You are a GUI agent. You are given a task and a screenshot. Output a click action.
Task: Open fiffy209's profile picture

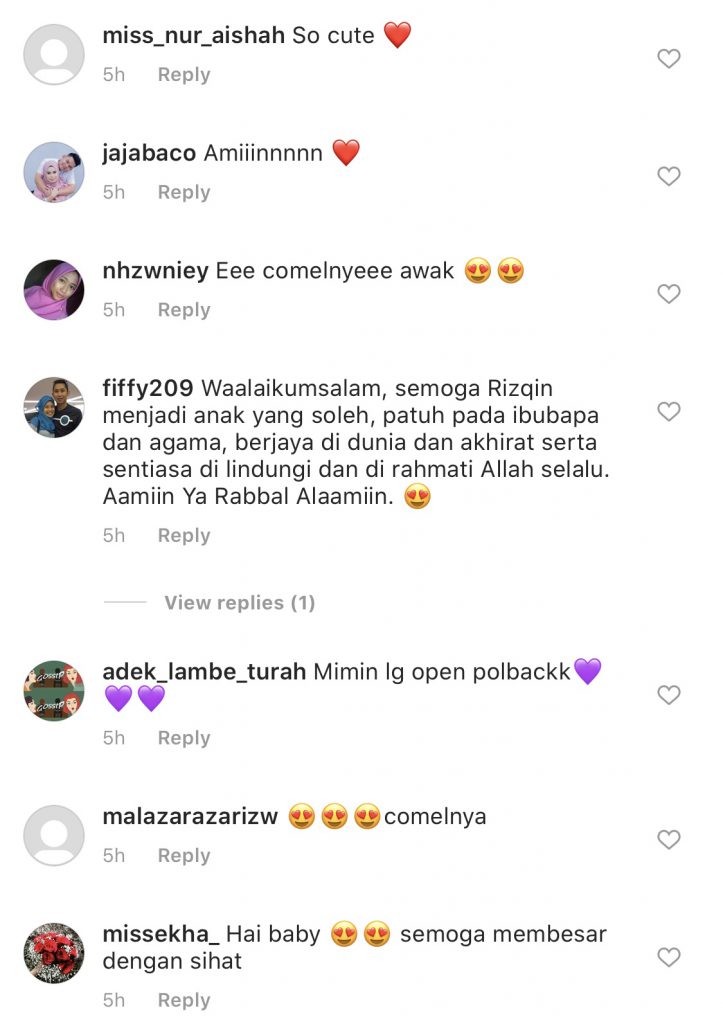tap(54, 407)
